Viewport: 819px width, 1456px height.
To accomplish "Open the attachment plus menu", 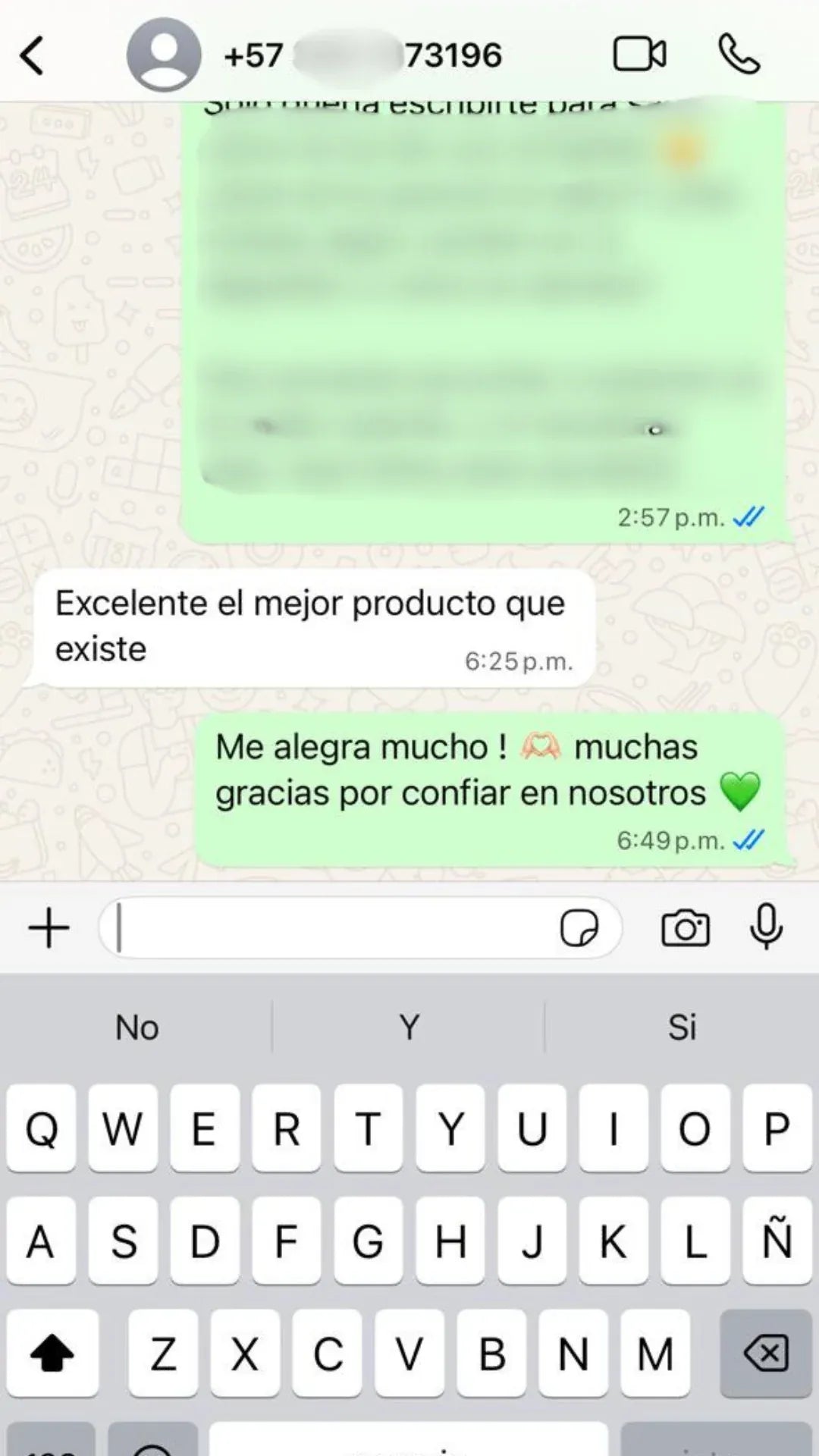I will (49, 928).
